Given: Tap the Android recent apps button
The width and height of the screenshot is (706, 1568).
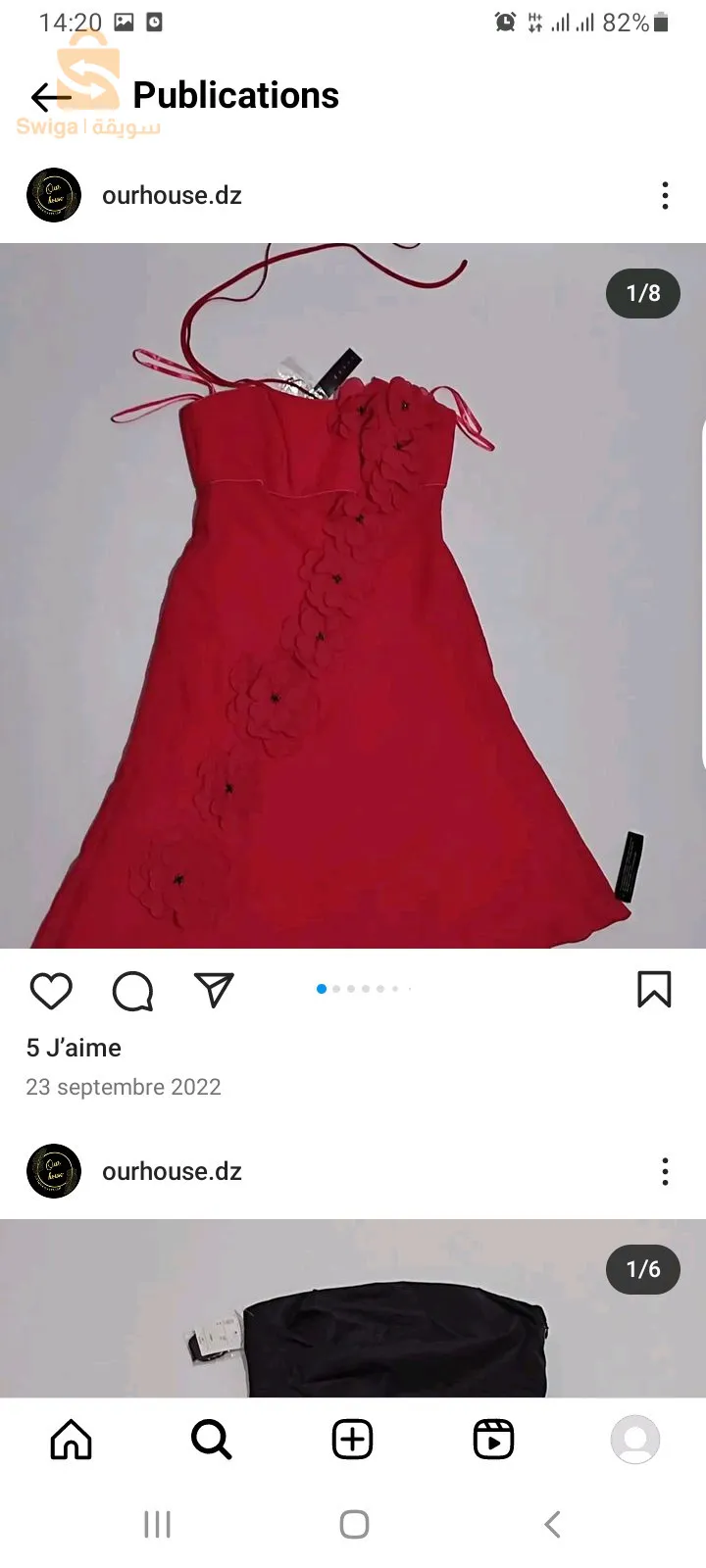Looking at the screenshot, I should [x=157, y=1524].
